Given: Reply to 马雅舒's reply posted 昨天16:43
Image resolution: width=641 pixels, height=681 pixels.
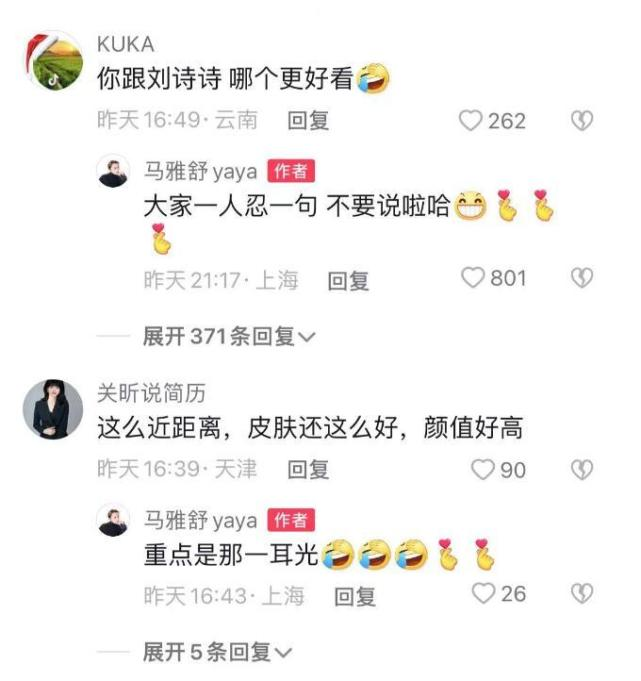Looking at the screenshot, I should [354, 596].
